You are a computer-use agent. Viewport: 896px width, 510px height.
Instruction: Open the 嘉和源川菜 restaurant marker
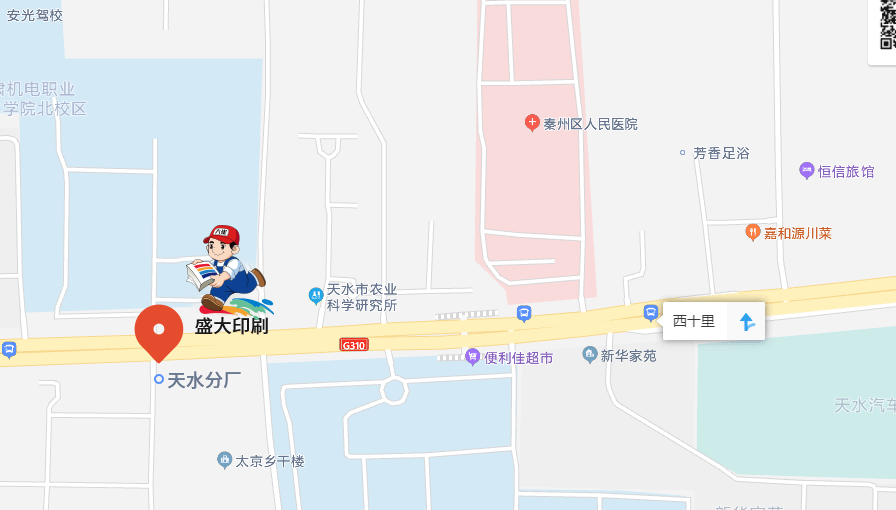click(x=753, y=232)
